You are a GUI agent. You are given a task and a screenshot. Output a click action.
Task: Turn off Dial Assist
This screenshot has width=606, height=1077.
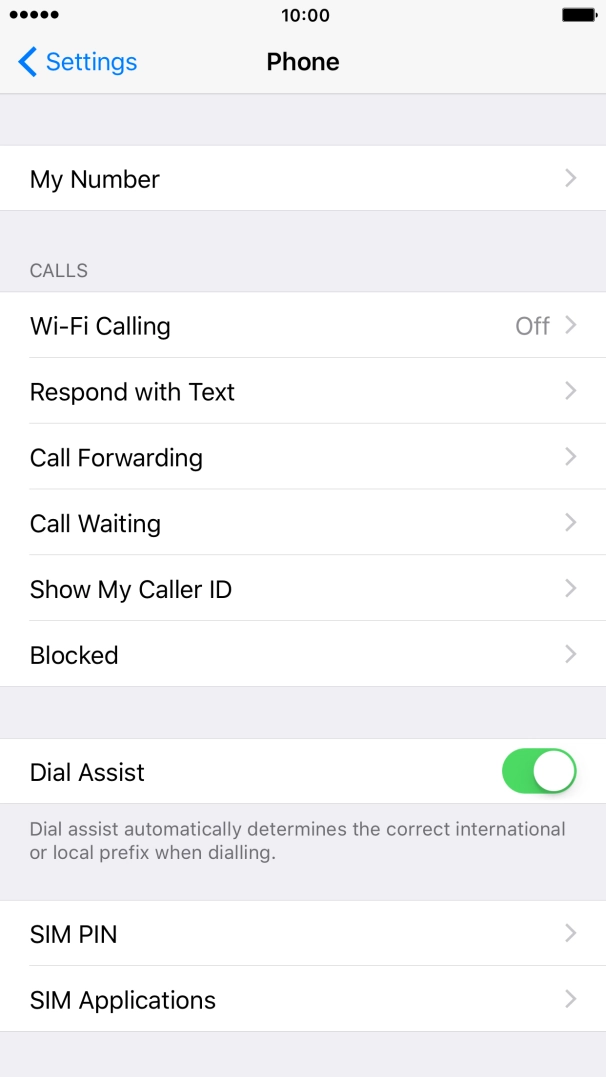539,772
